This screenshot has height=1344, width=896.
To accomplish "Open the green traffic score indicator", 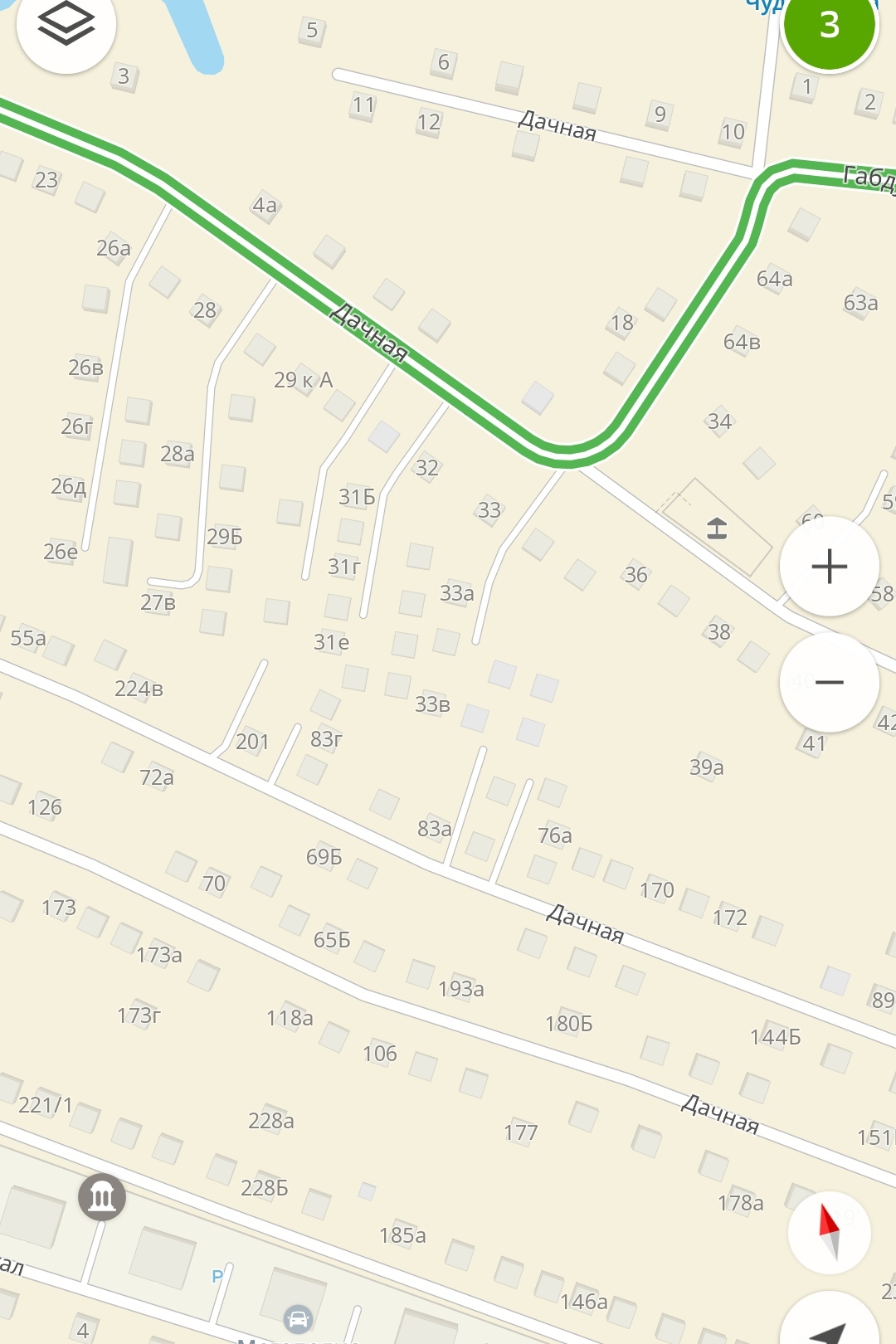I will 830,25.
